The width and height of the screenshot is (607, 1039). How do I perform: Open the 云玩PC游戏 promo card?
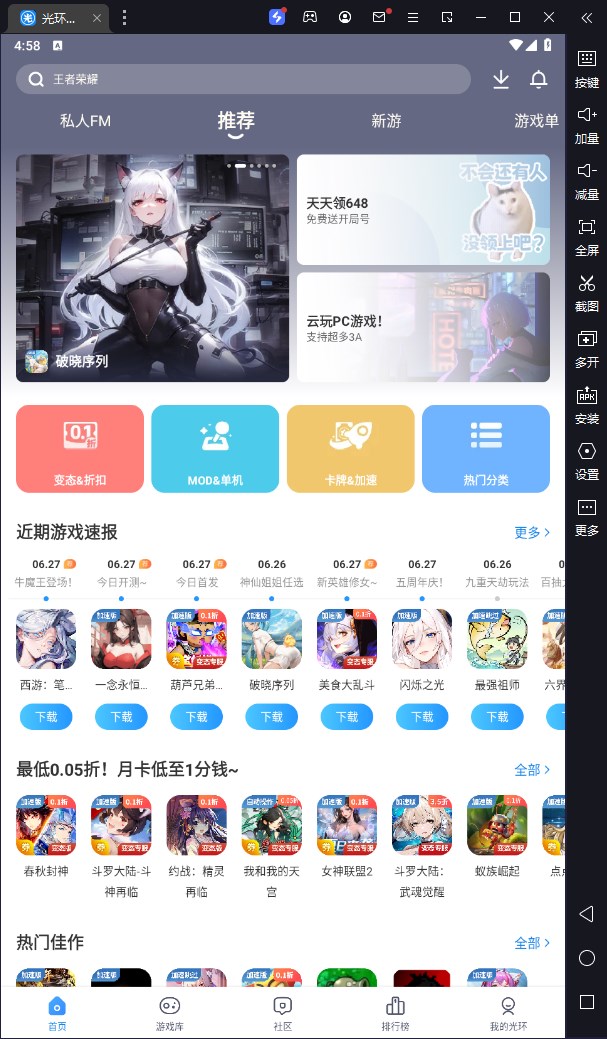click(x=423, y=327)
